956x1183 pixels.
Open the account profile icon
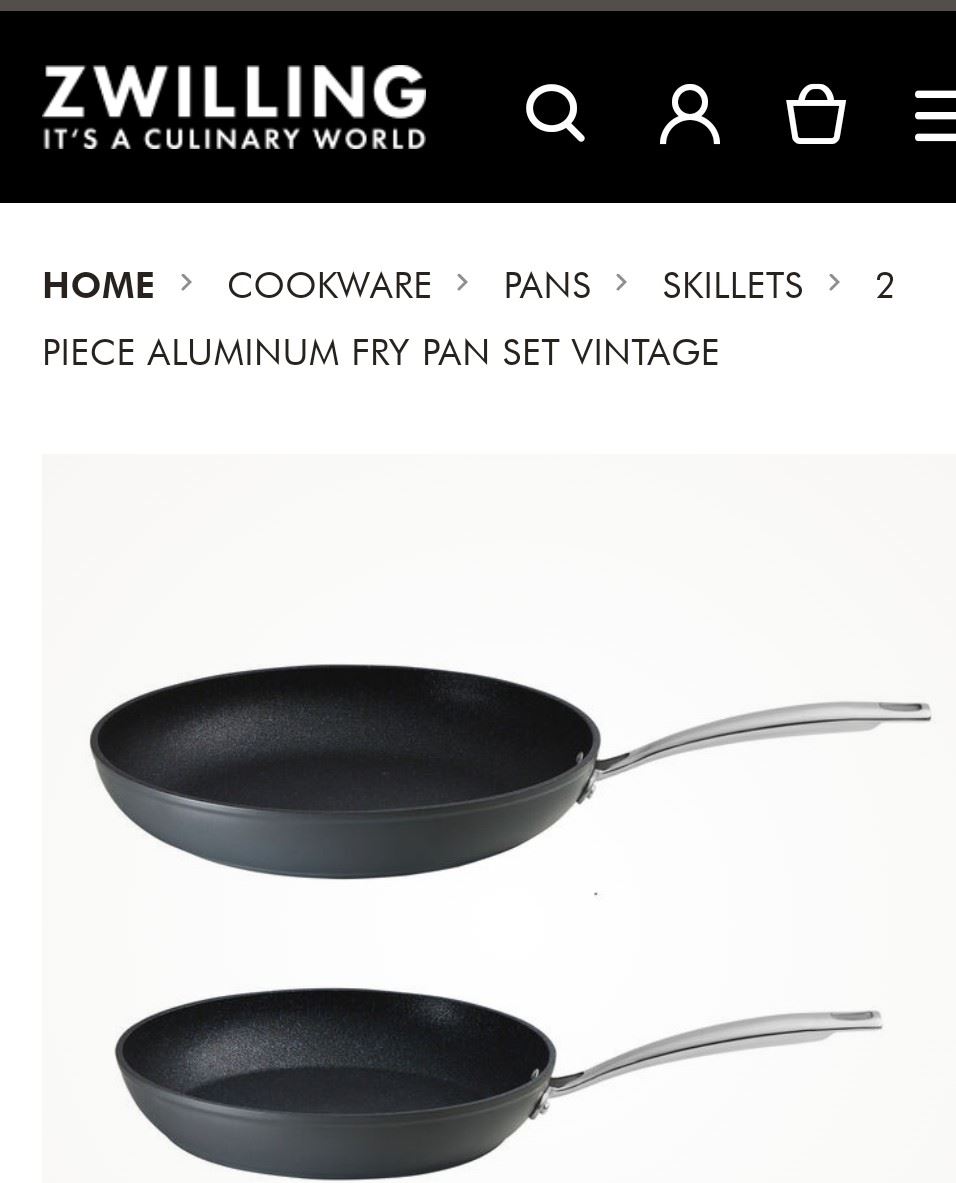(689, 114)
